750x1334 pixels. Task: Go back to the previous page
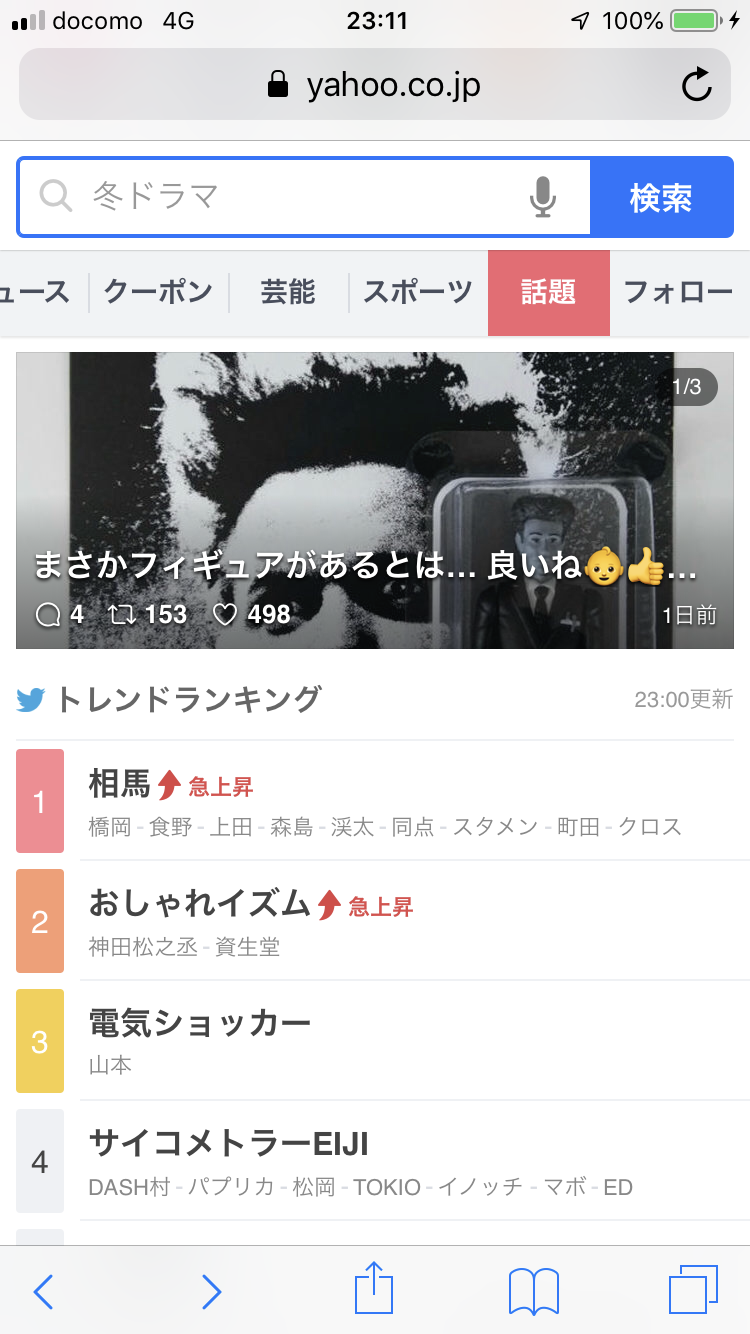click(x=44, y=1292)
